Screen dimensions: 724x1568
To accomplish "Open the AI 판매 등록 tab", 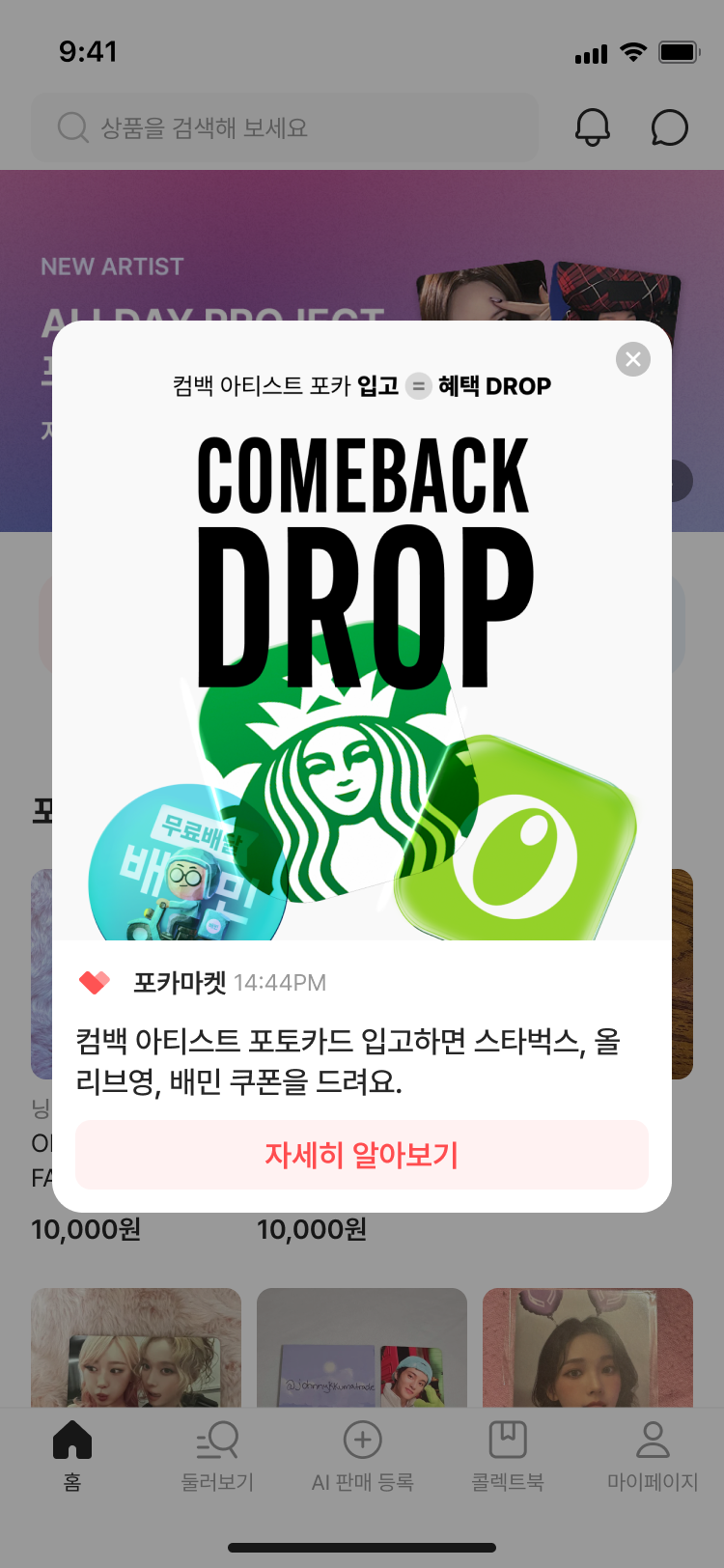I will [362, 1456].
